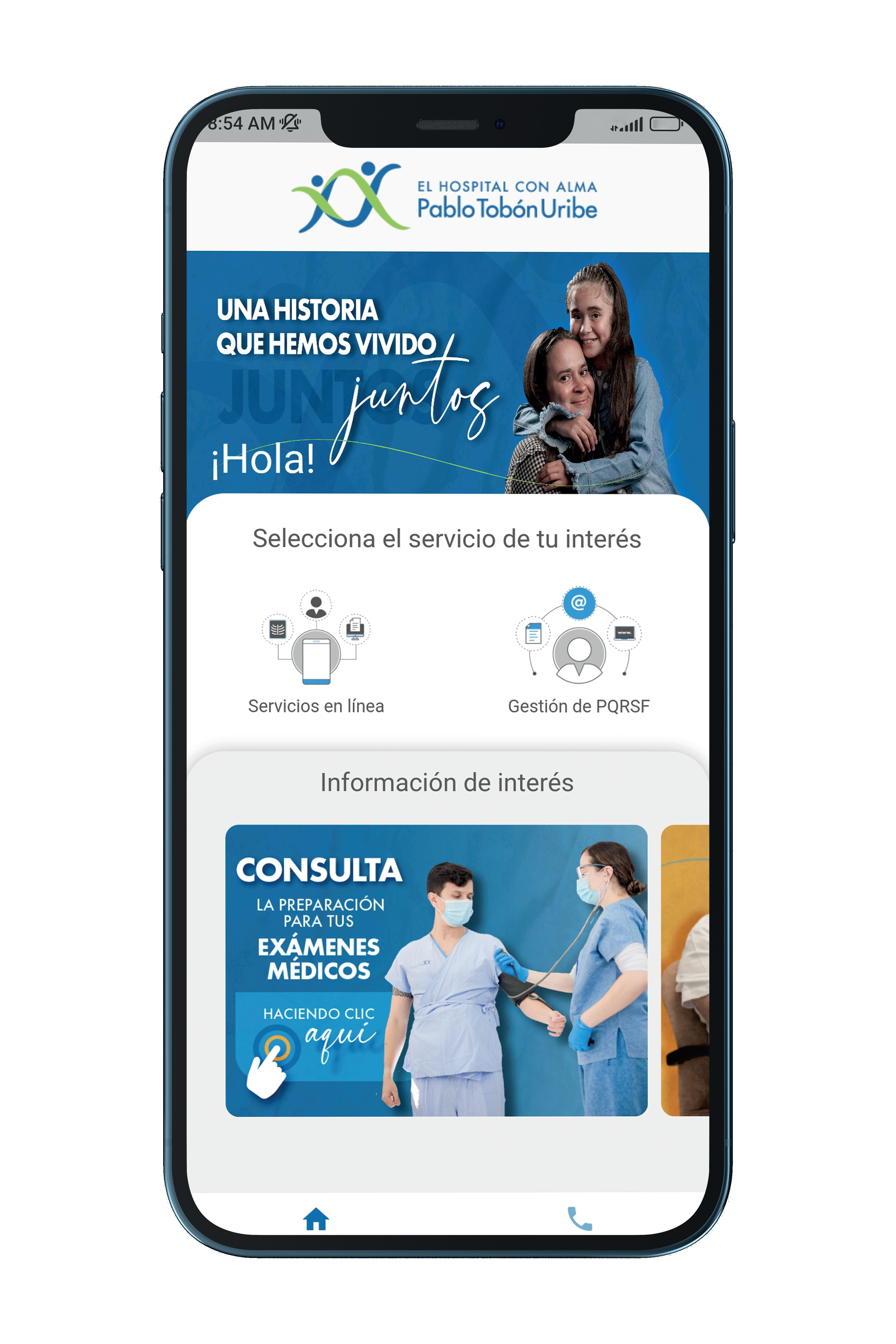Open the phone contact tab
Screen dimensions: 896x1344
pyautogui.click(x=579, y=1219)
